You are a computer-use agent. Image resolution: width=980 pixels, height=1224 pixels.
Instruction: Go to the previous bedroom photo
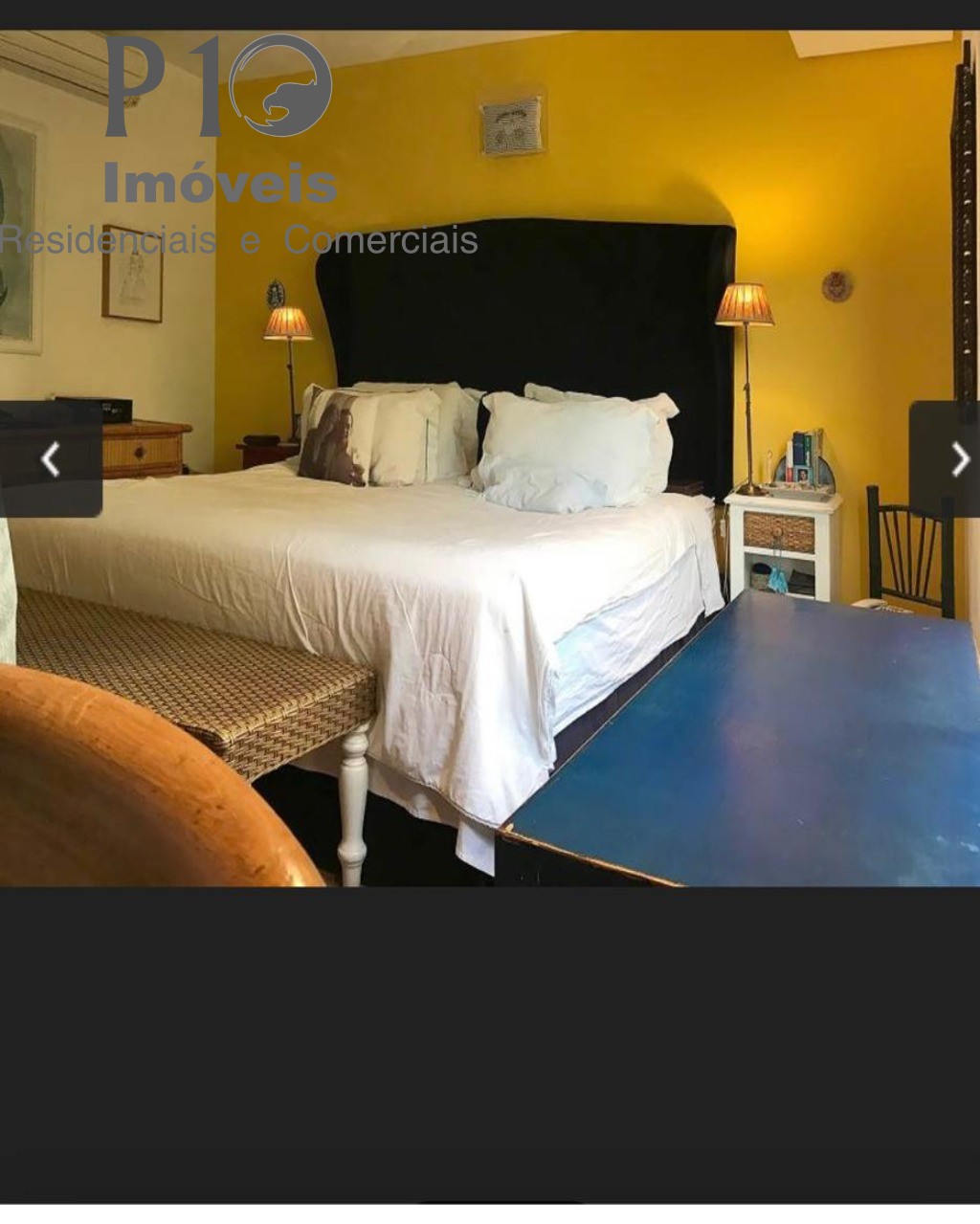50,459
